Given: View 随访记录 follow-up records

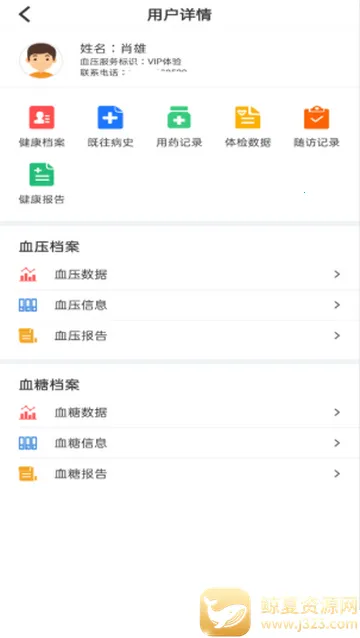Looking at the screenshot, I should click(316, 127).
